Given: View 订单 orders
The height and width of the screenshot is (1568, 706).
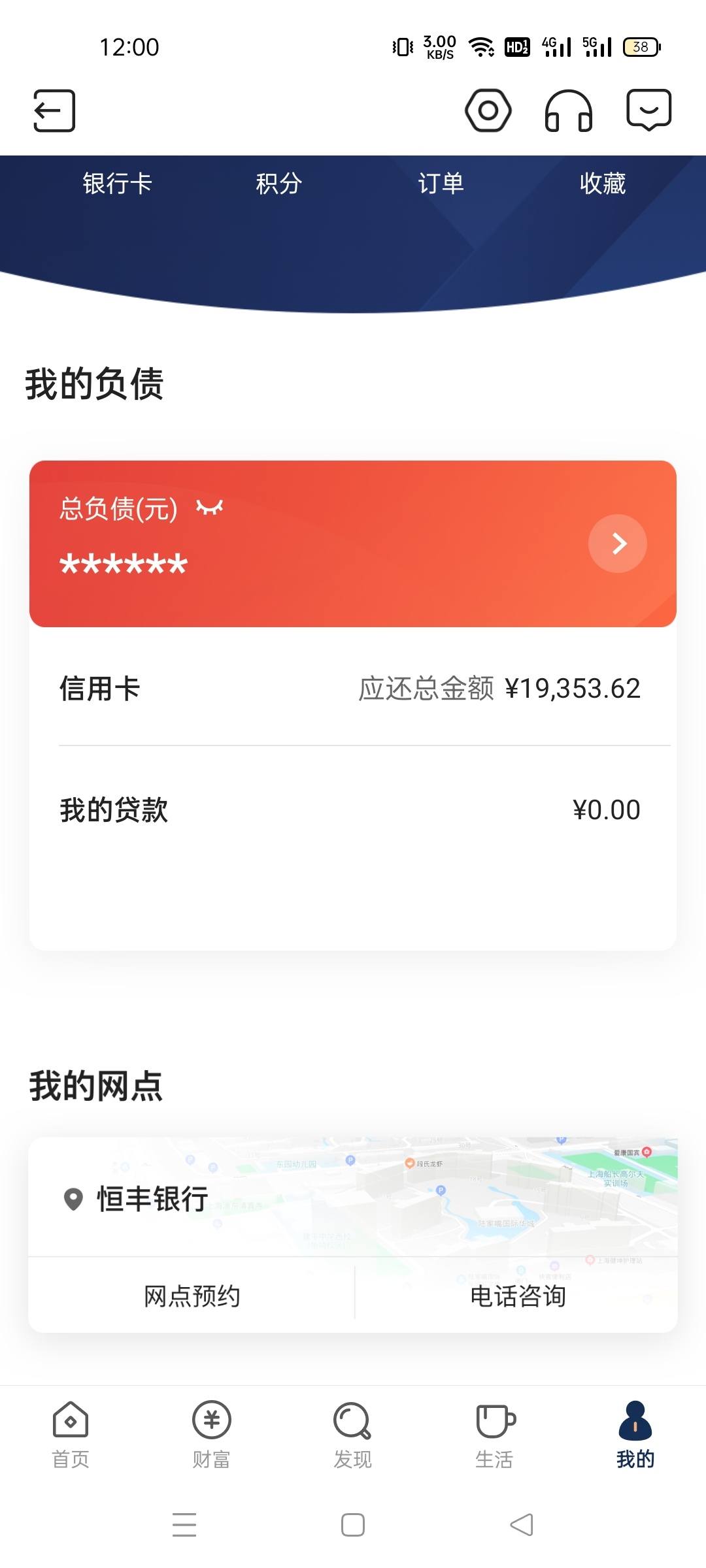Looking at the screenshot, I should (x=441, y=184).
